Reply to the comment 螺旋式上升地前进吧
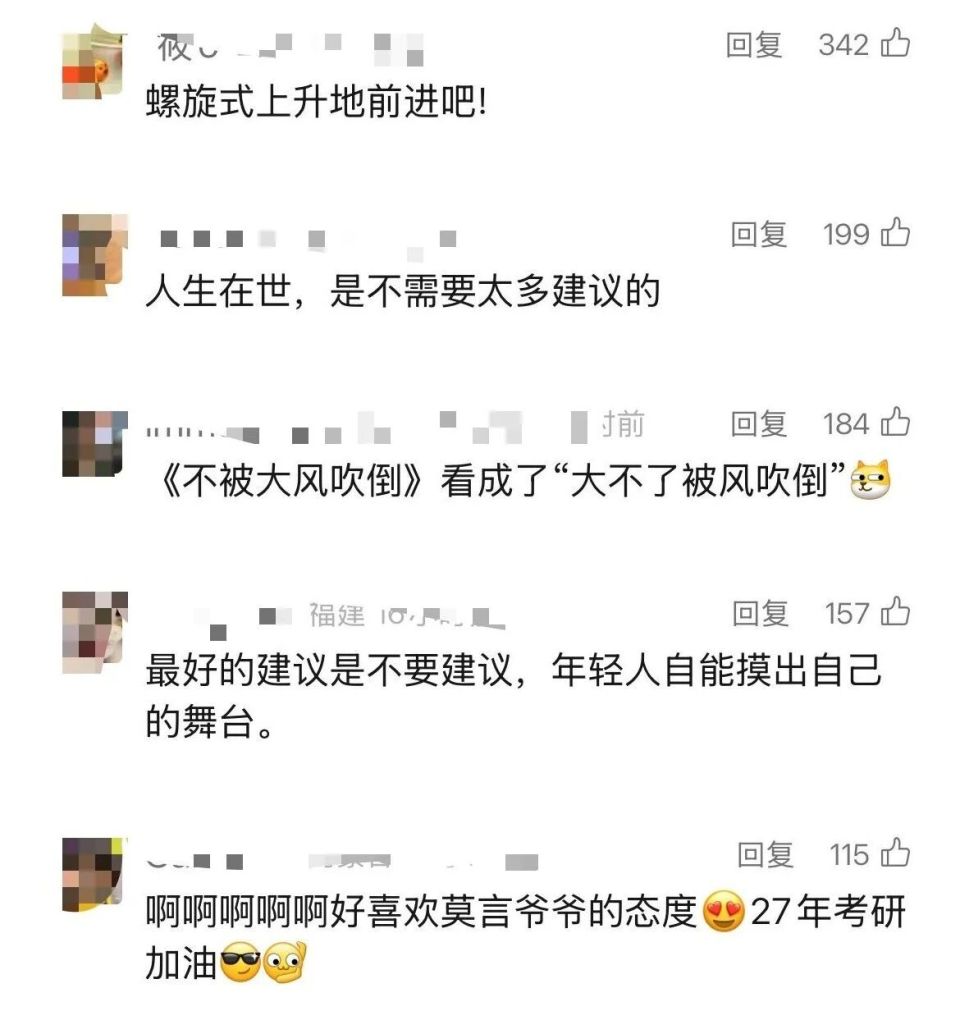960x1011 pixels. tap(756, 44)
